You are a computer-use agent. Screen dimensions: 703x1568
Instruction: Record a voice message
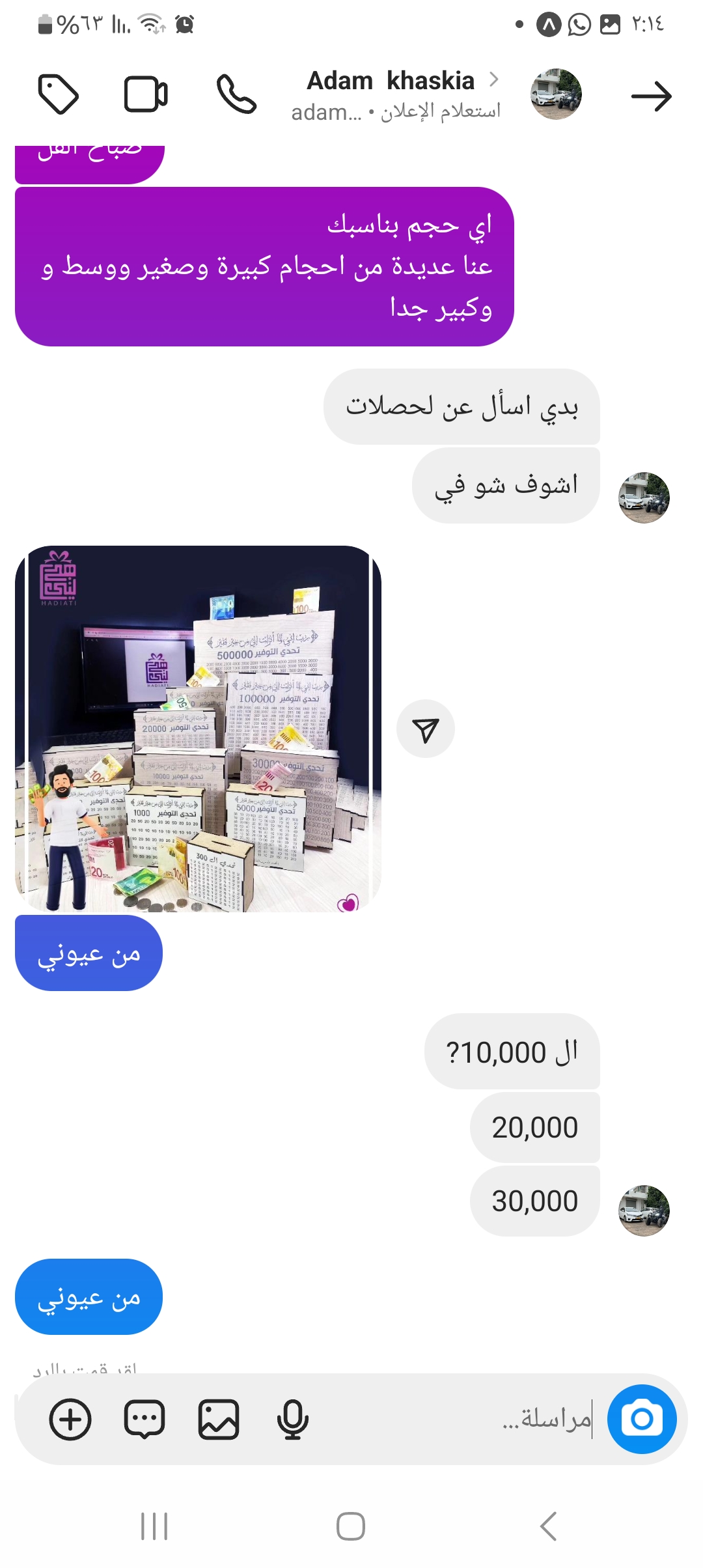tap(292, 1420)
